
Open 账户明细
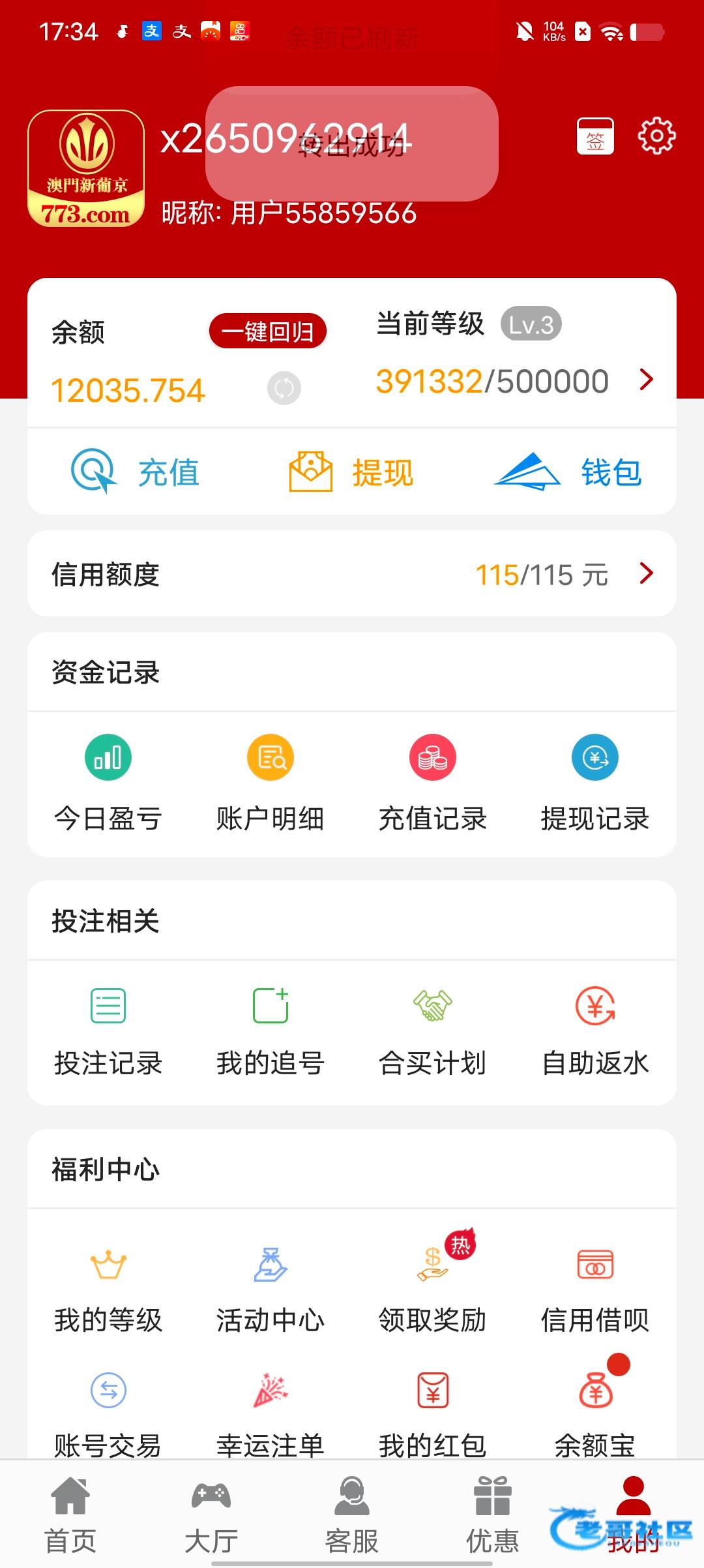(x=271, y=783)
